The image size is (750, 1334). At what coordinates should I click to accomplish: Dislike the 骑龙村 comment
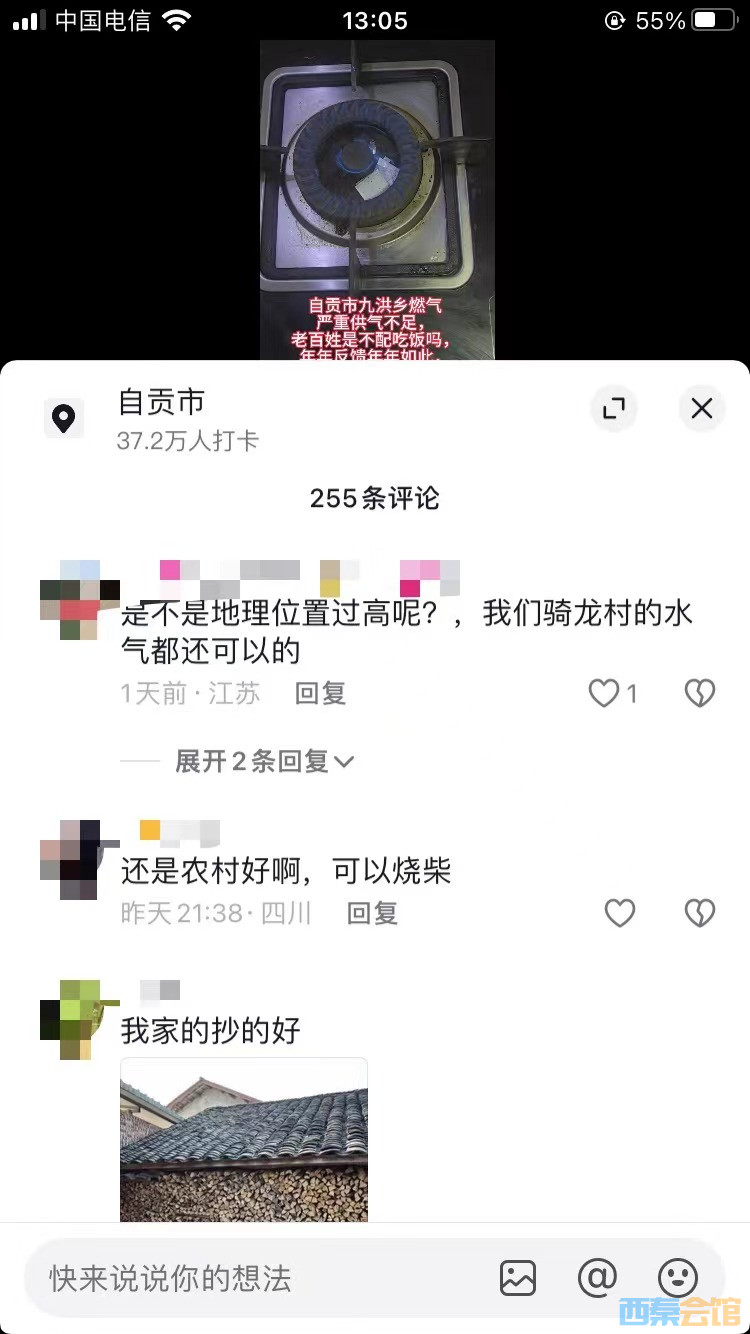tap(699, 693)
